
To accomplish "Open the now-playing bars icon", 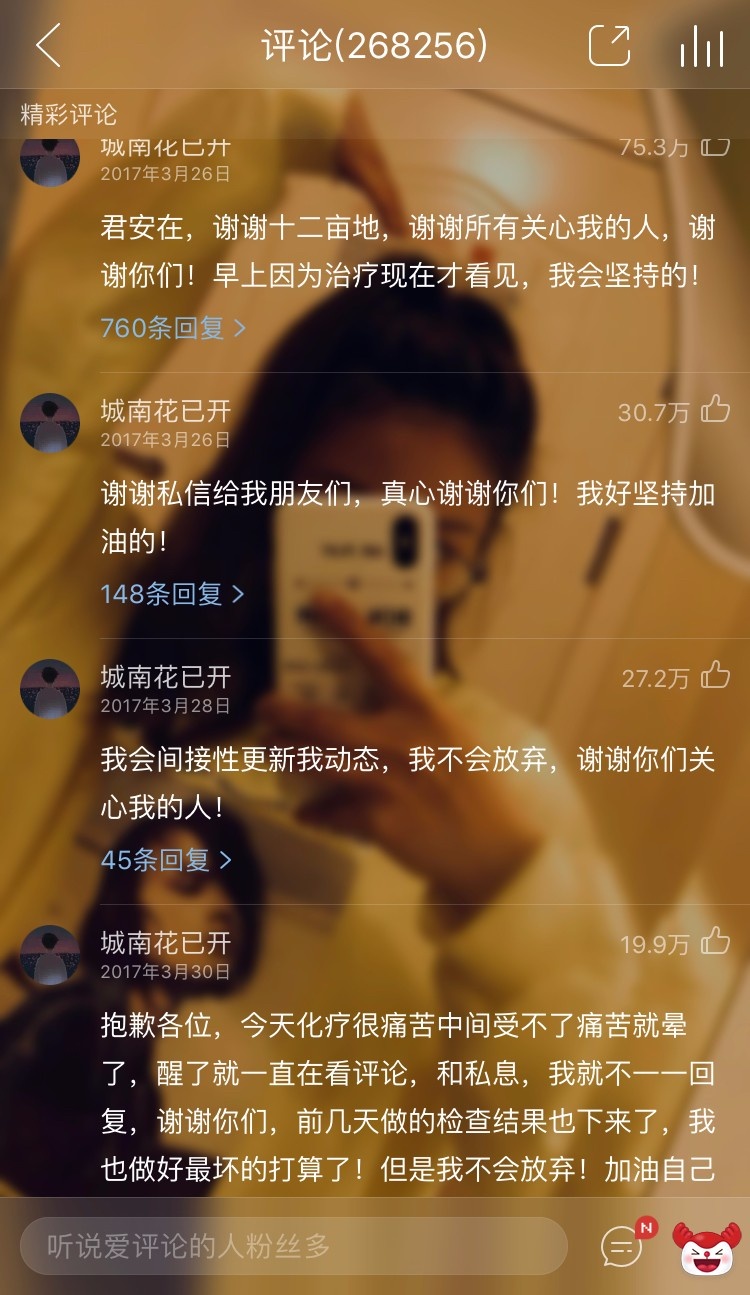I will click(702, 46).
